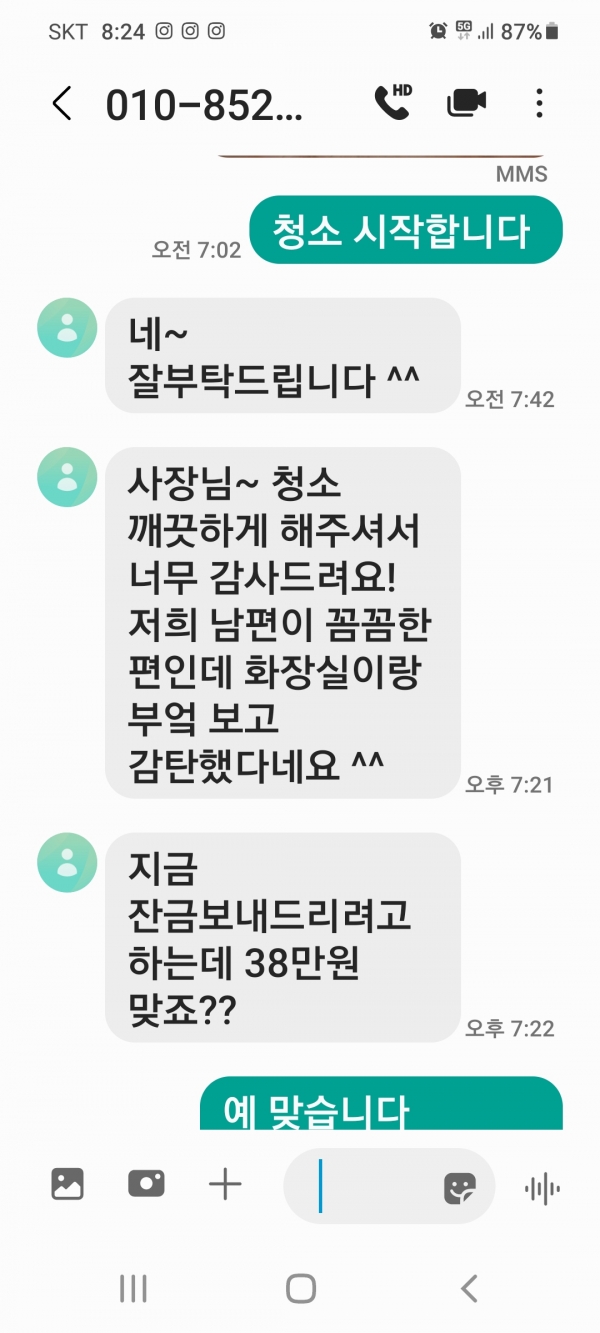600x1333 pixels.
Task: Open the sticker emoji picker
Action: pyautogui.click(x=461, y=1187)
